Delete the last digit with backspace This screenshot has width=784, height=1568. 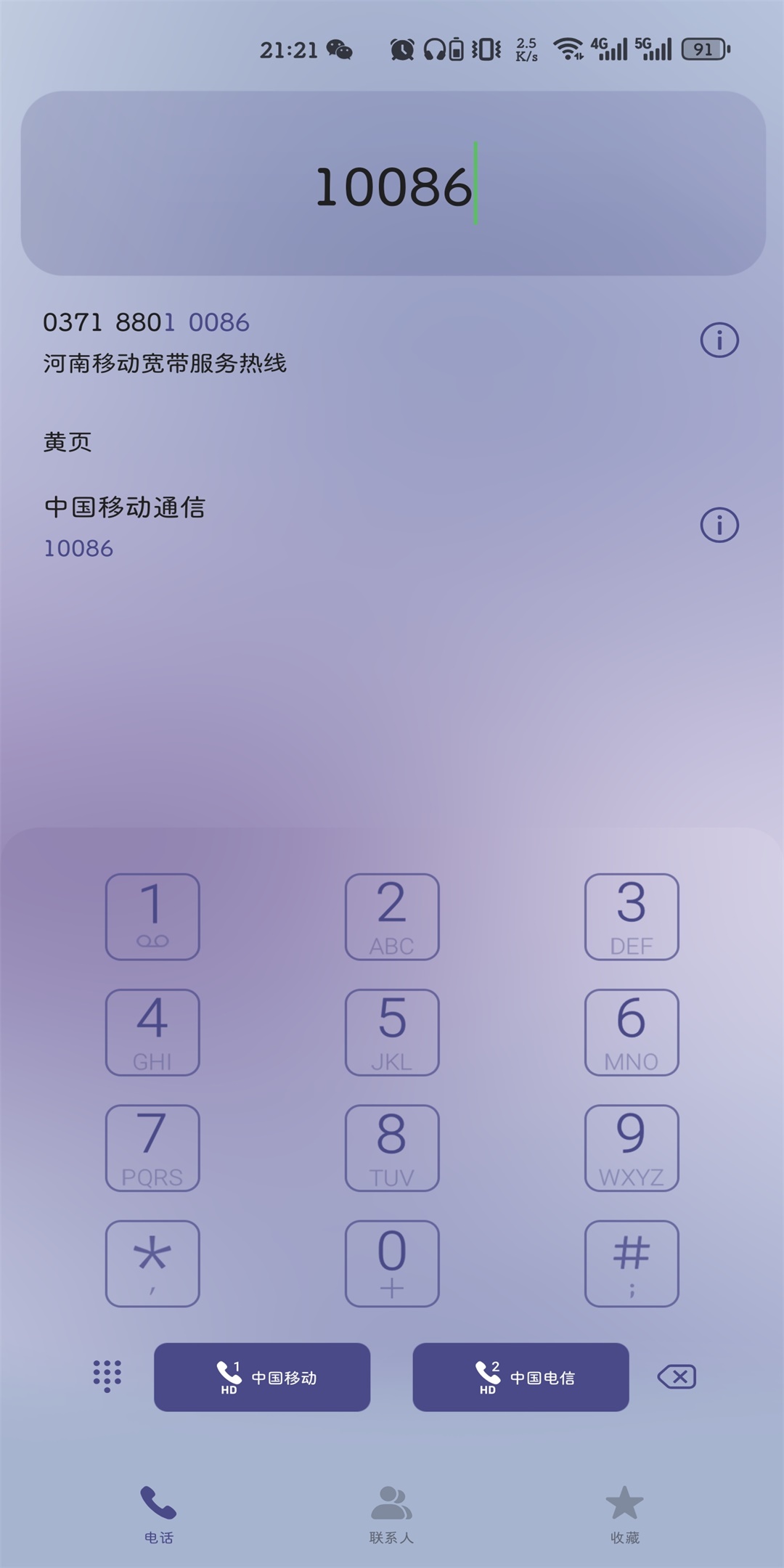[x=677, y=1376]
